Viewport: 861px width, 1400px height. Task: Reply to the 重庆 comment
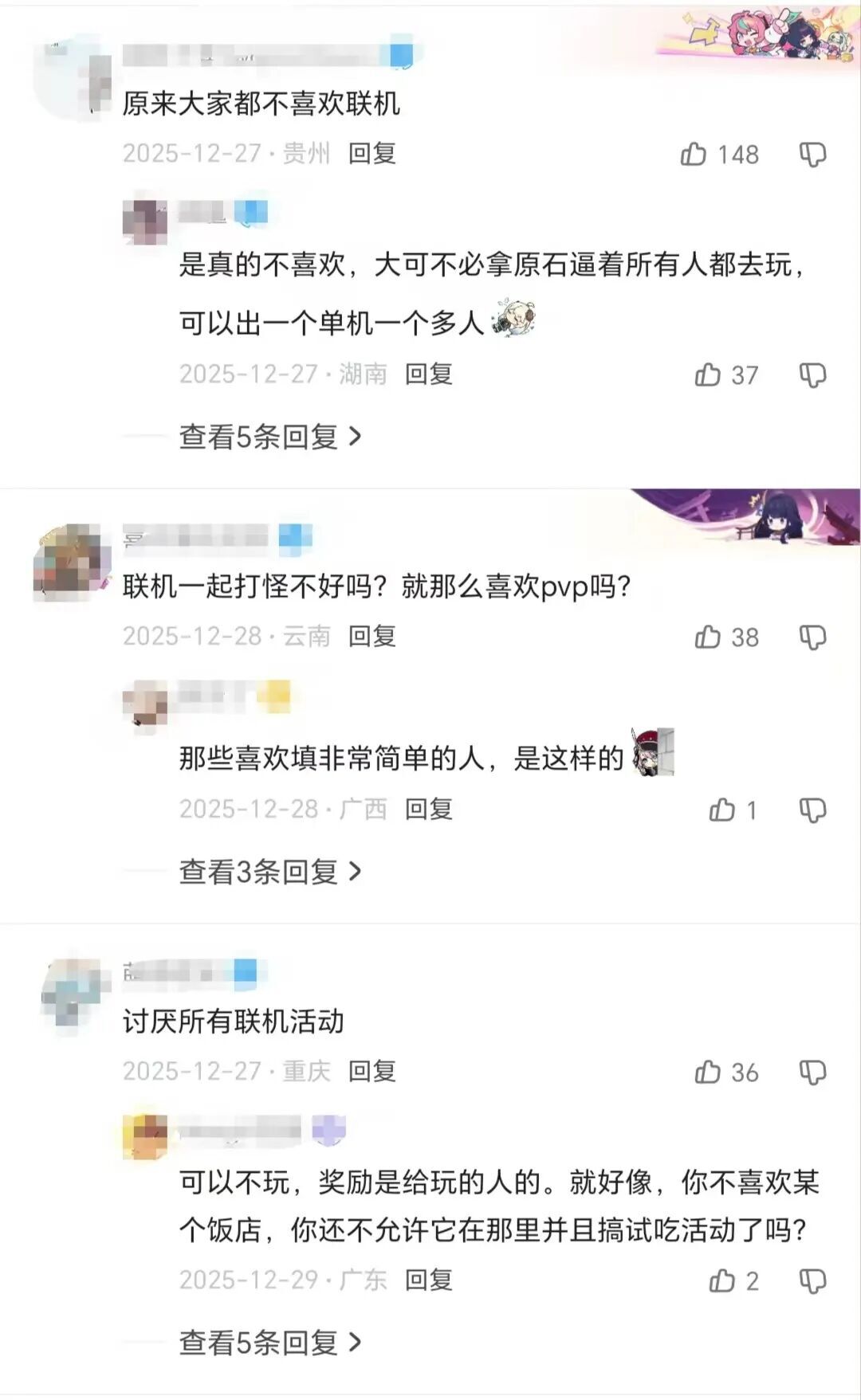coord(372,1071)
